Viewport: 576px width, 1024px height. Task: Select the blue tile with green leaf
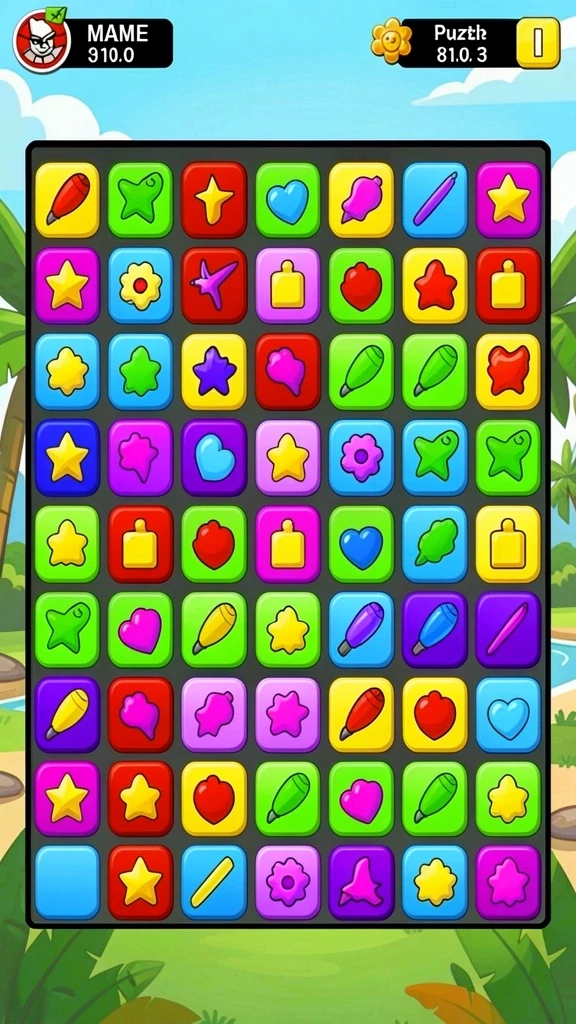pyautogui.click(x=435, y=543)
